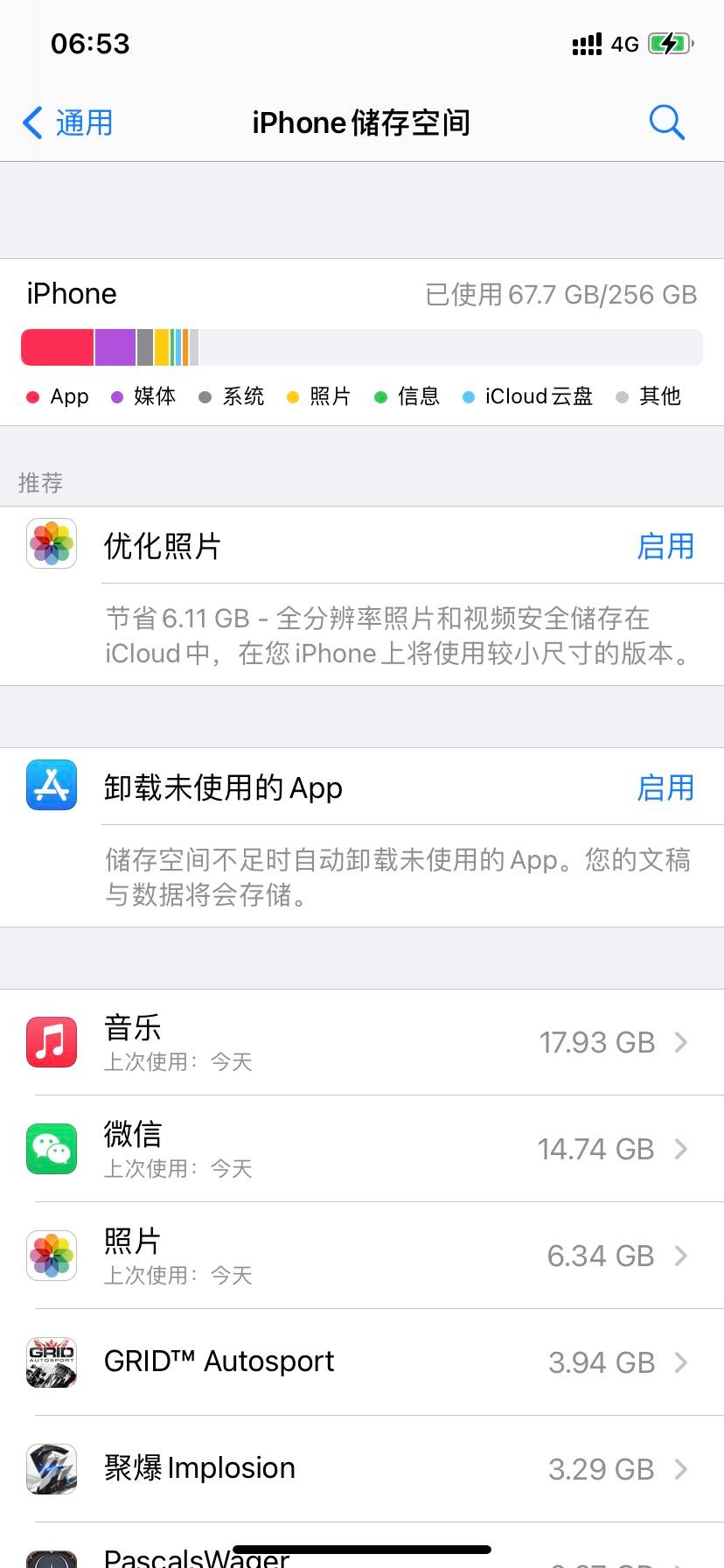Open the search magnifier icon

pos(666,123)
